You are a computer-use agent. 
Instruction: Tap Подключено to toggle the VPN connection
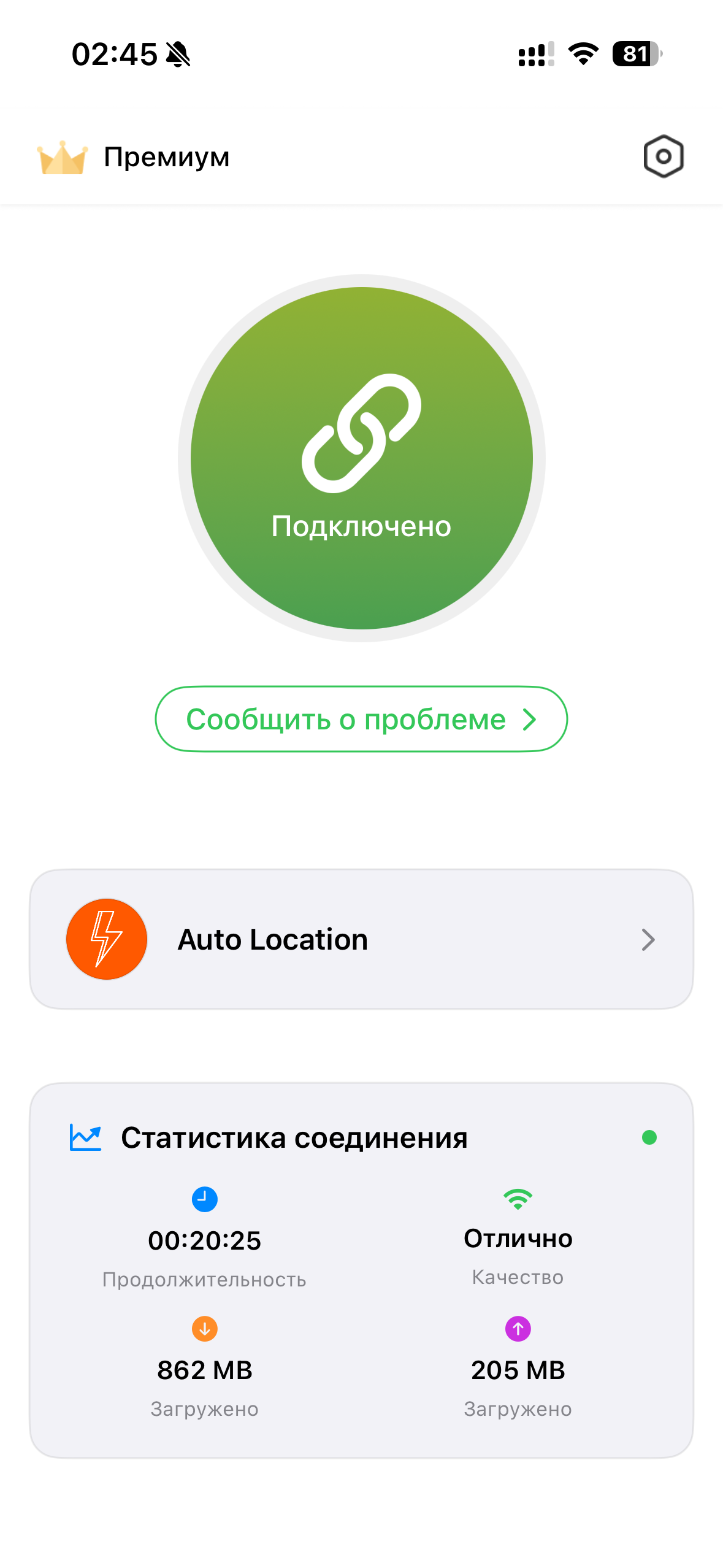pos(362,526)
